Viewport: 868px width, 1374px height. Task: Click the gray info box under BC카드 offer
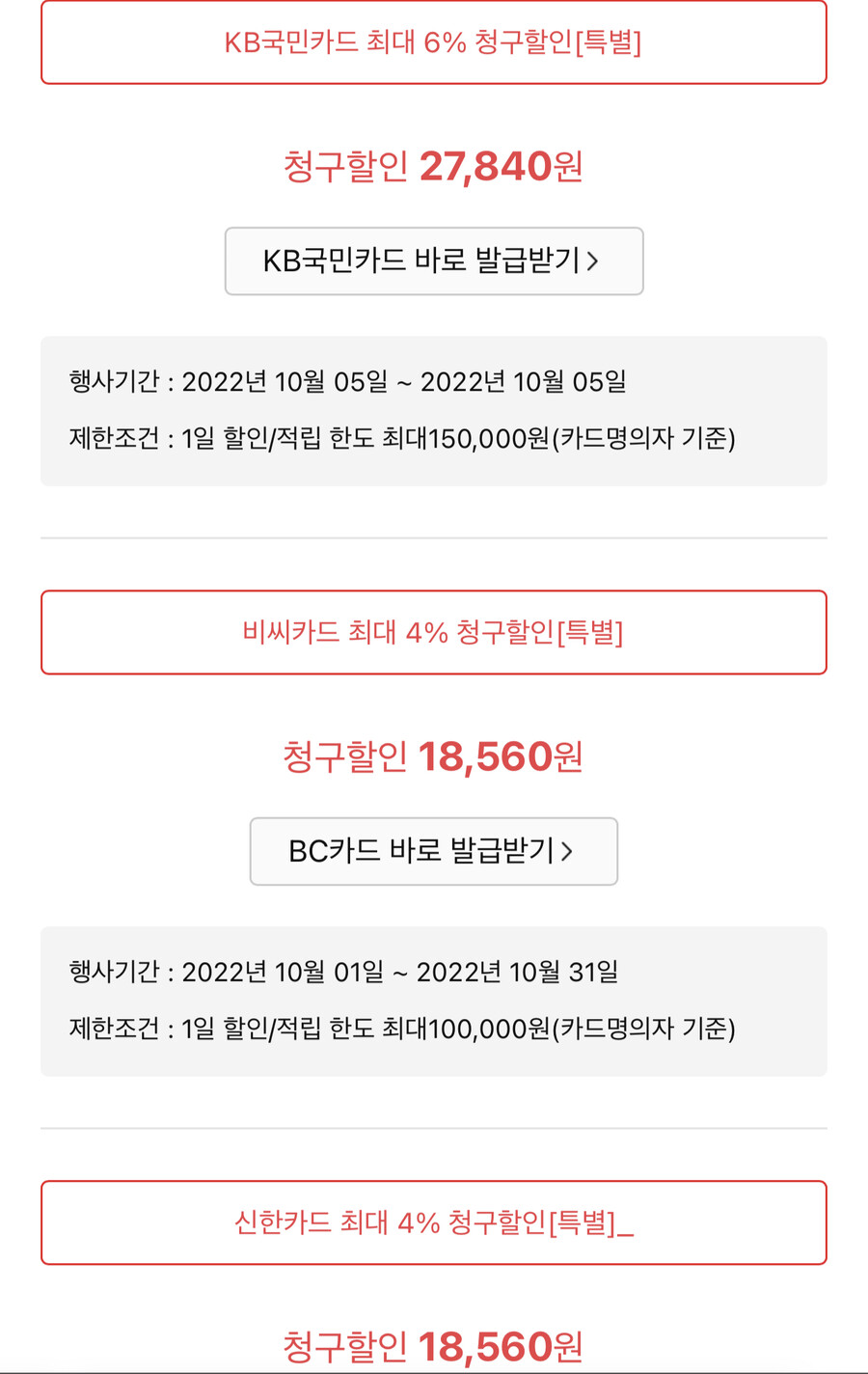tap(433, 1001)
